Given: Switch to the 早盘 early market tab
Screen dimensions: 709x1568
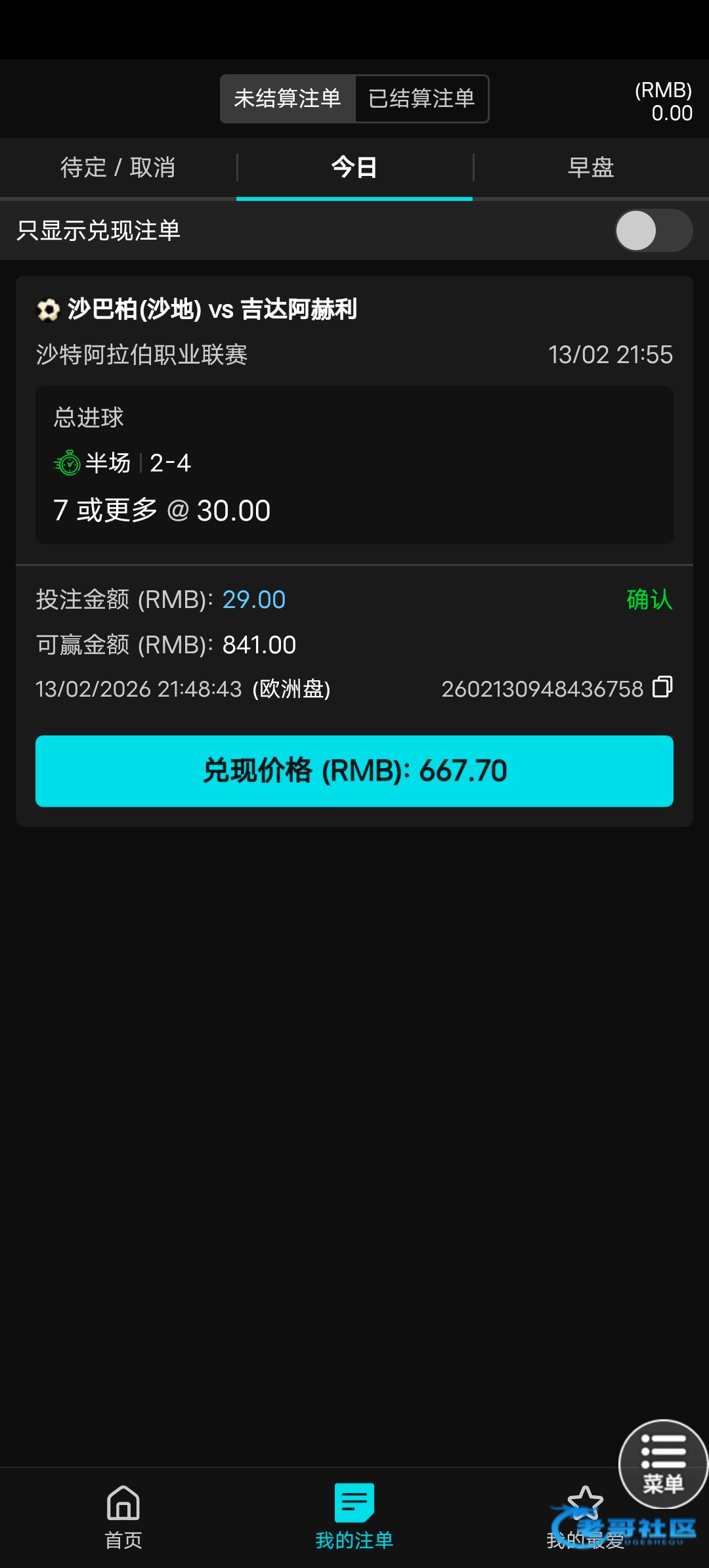Looking at the screenshot, I should pos(591,167).
